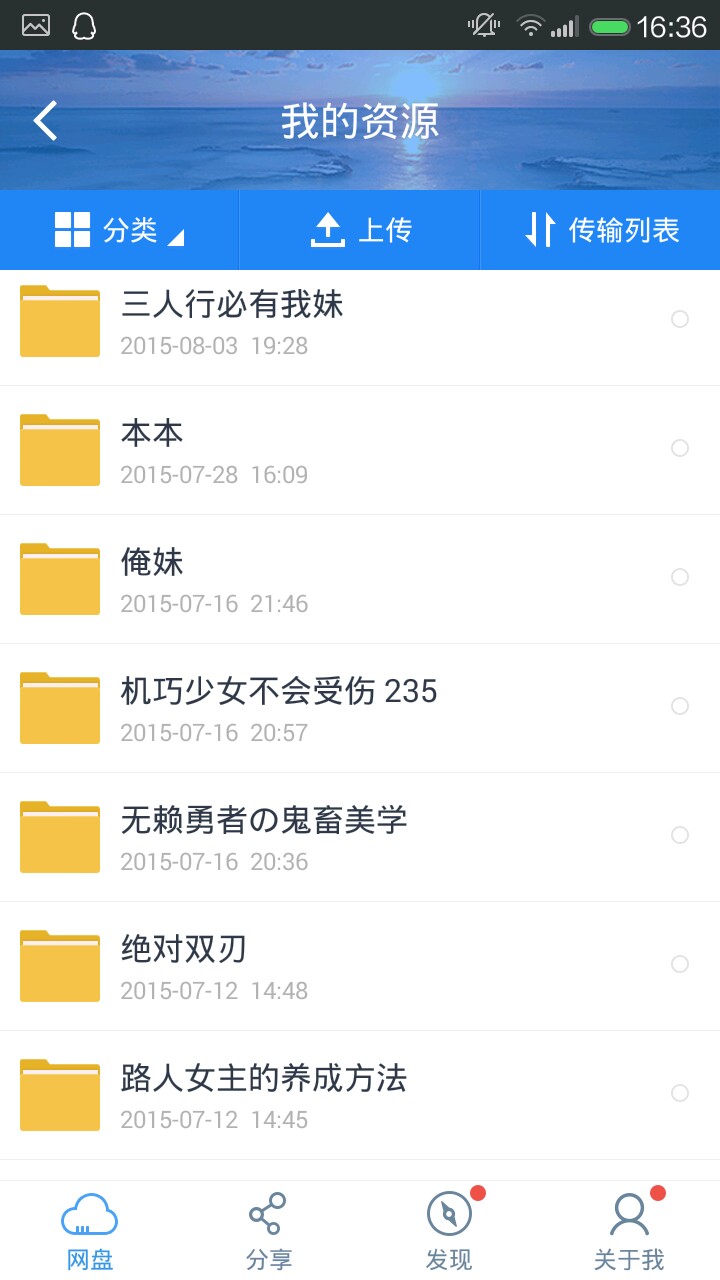The image size is (720, 1280).
Task: Select the 本本 folder radio circle
Action: (x=680, y=448)
